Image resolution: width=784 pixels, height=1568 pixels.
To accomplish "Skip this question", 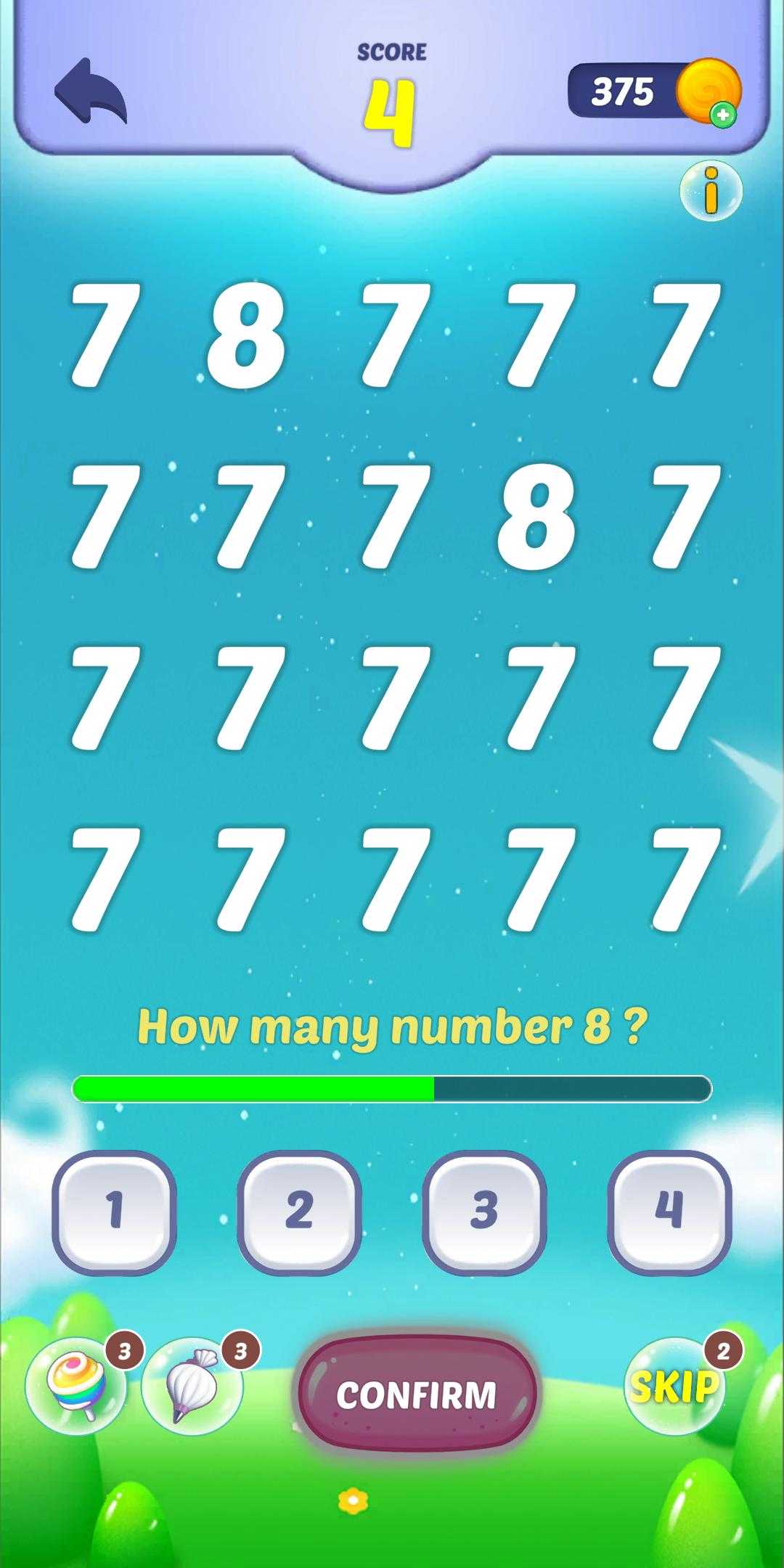I will pyautogui.click(x=674, y=1387).
